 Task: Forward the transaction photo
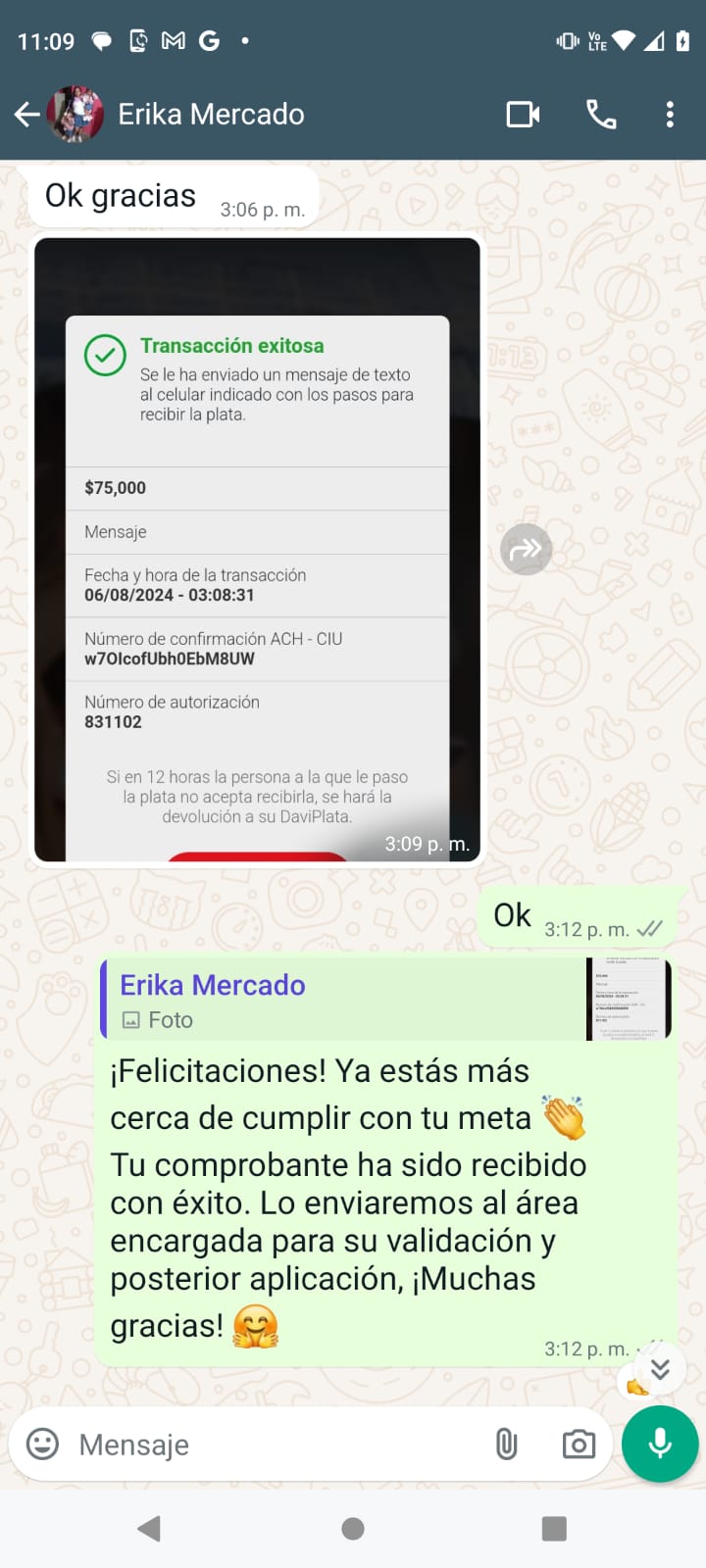[x=526, y=549]
